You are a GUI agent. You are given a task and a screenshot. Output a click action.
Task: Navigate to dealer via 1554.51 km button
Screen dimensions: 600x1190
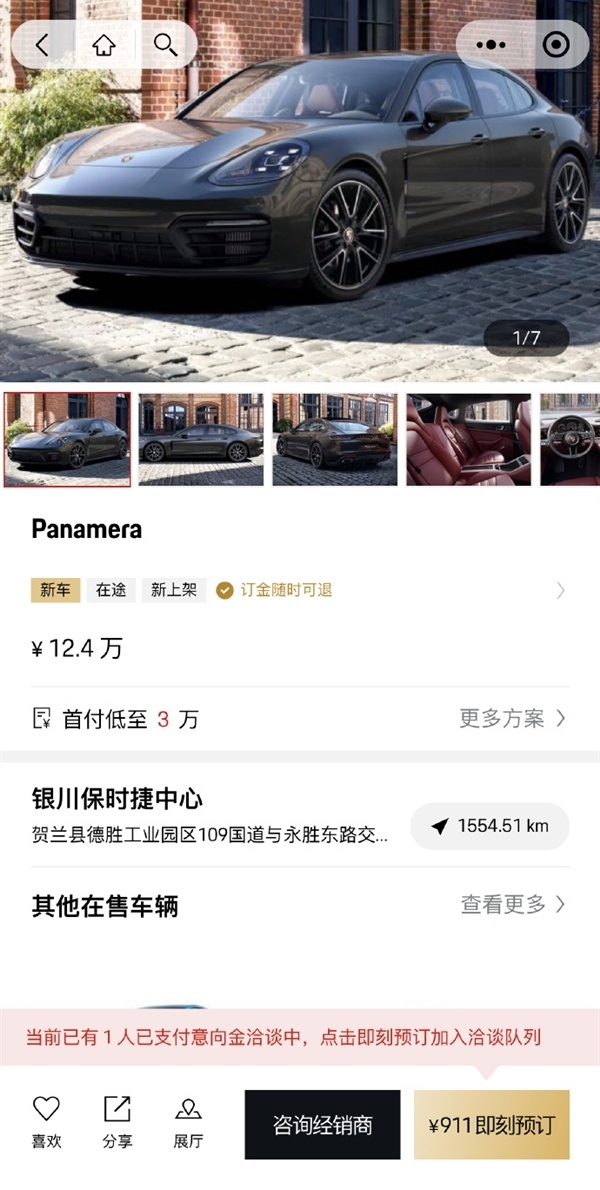coord(490,826)
